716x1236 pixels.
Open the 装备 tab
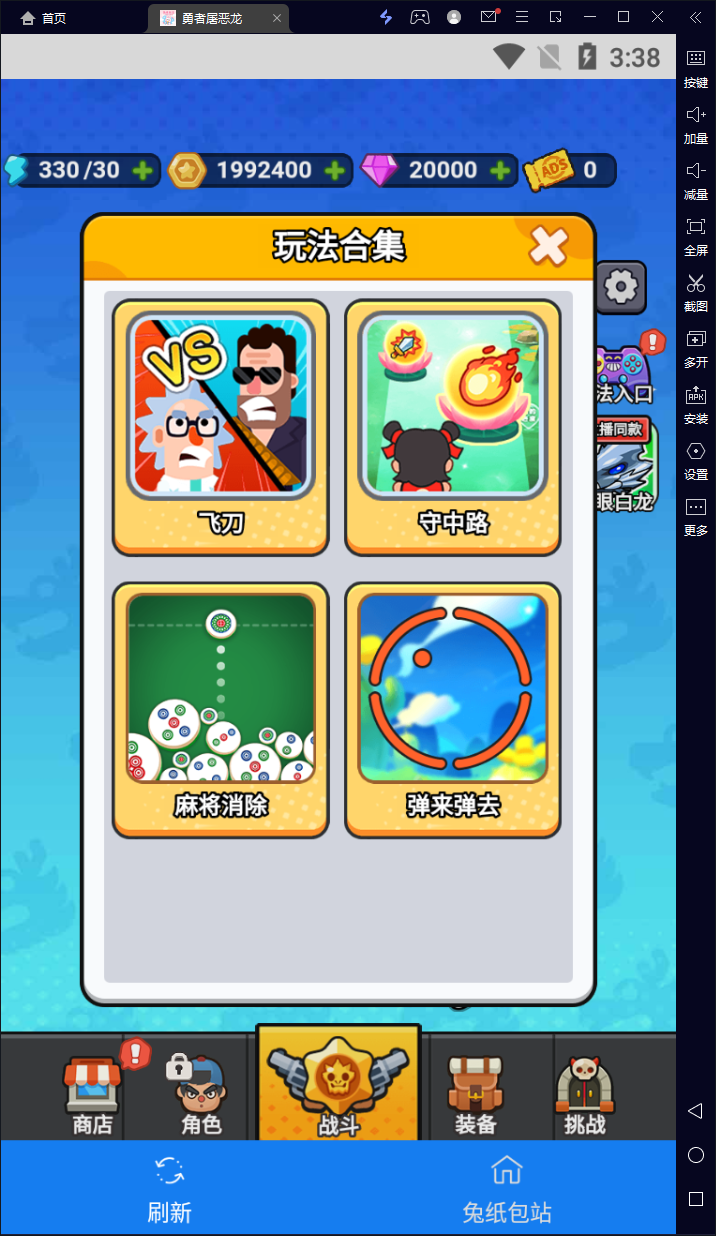click(x=476, y=1093)
